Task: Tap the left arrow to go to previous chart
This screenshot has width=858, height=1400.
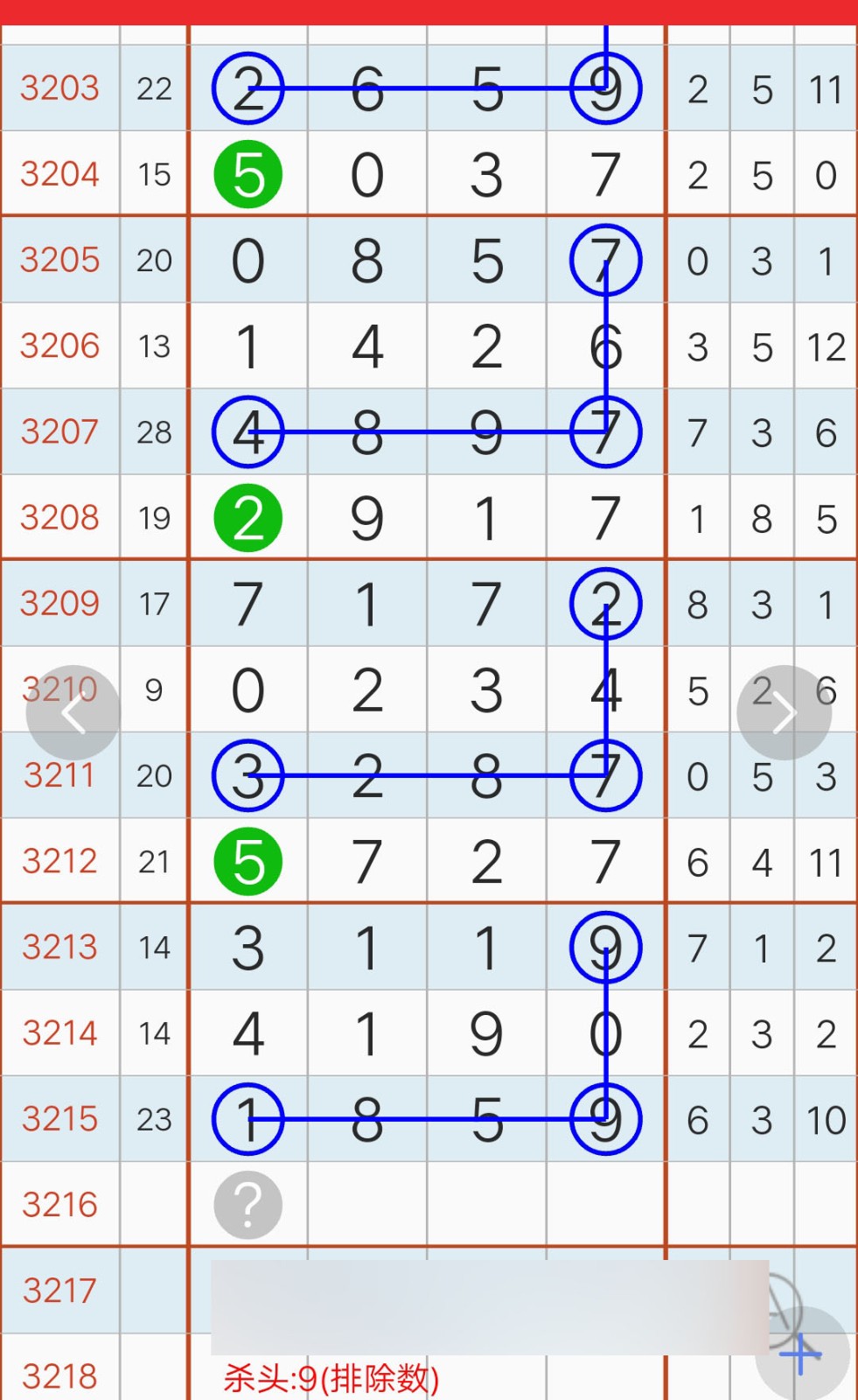Action: (73, 713)
